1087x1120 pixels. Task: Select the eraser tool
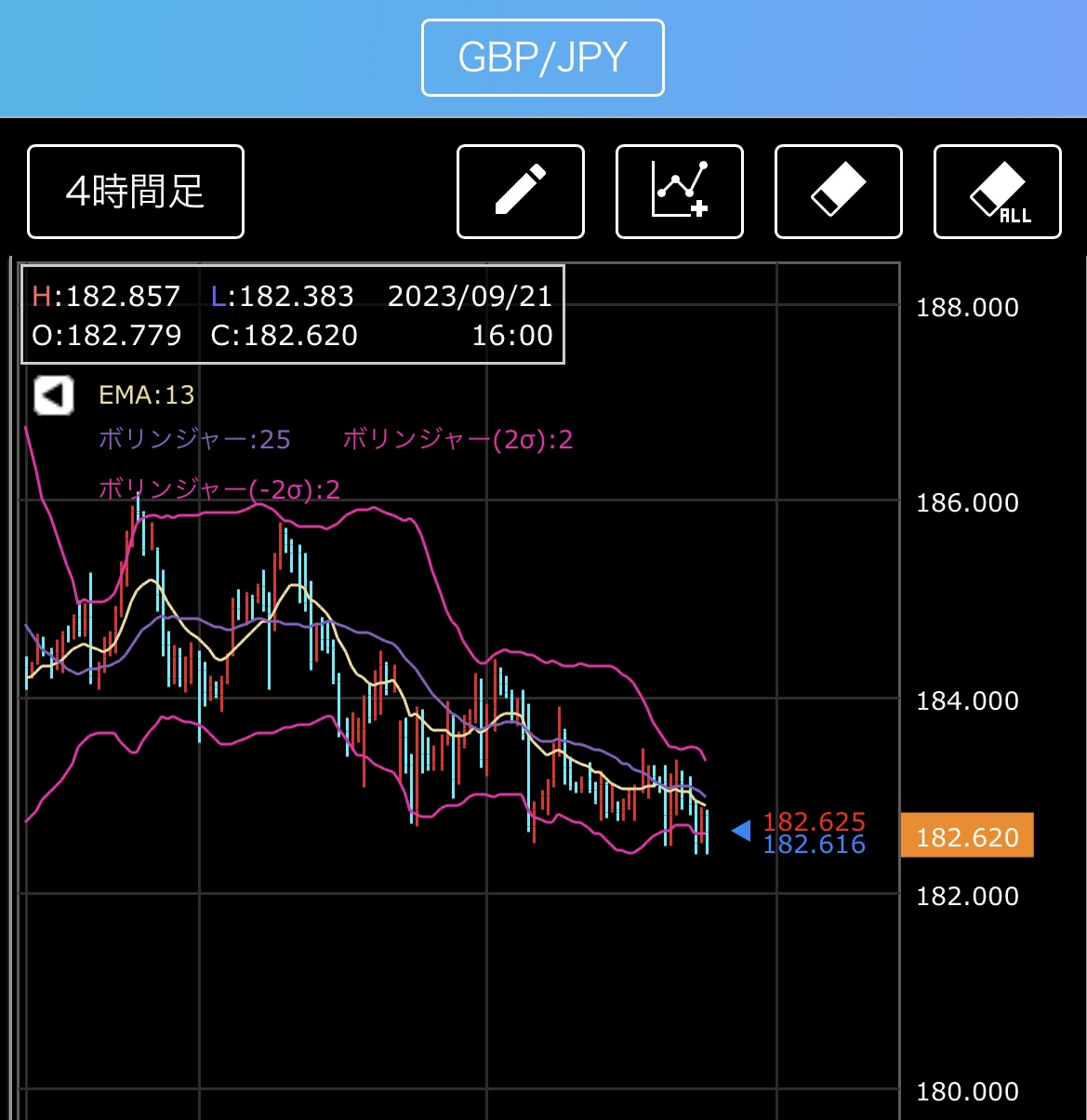tap(838, 192)
